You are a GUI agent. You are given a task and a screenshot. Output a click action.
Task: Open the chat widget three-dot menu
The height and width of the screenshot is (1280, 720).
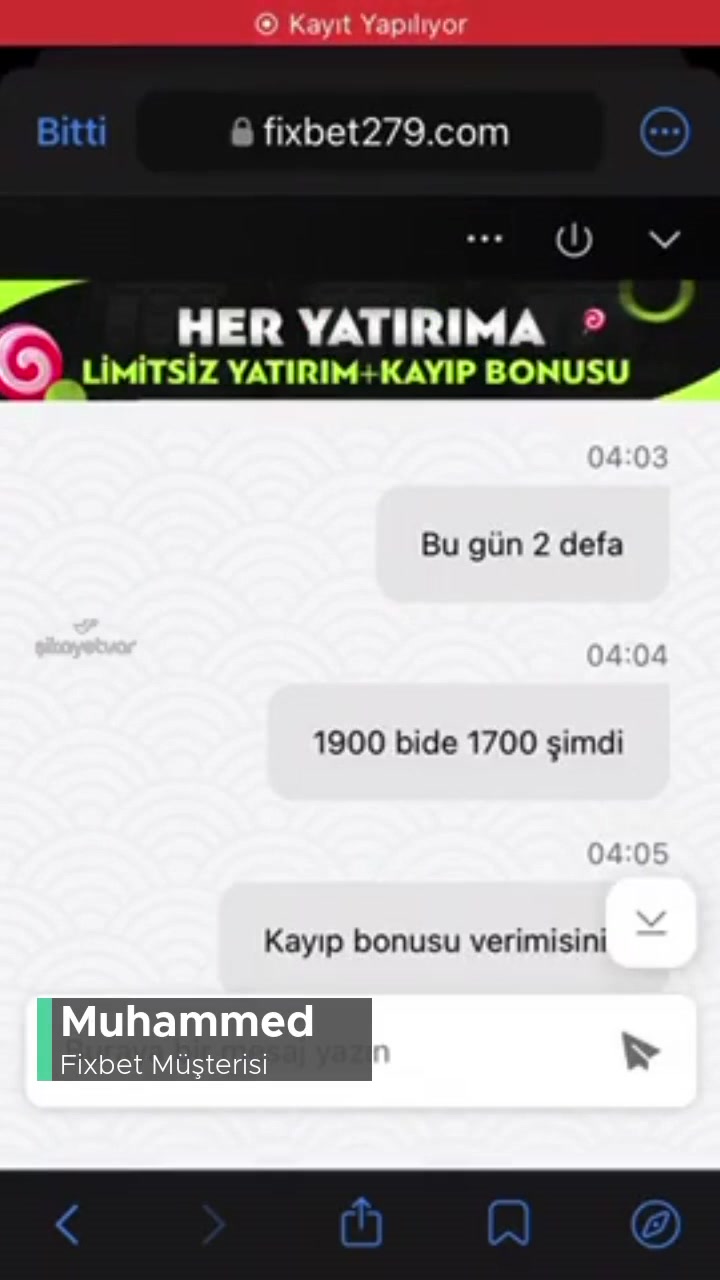(484, 238)
